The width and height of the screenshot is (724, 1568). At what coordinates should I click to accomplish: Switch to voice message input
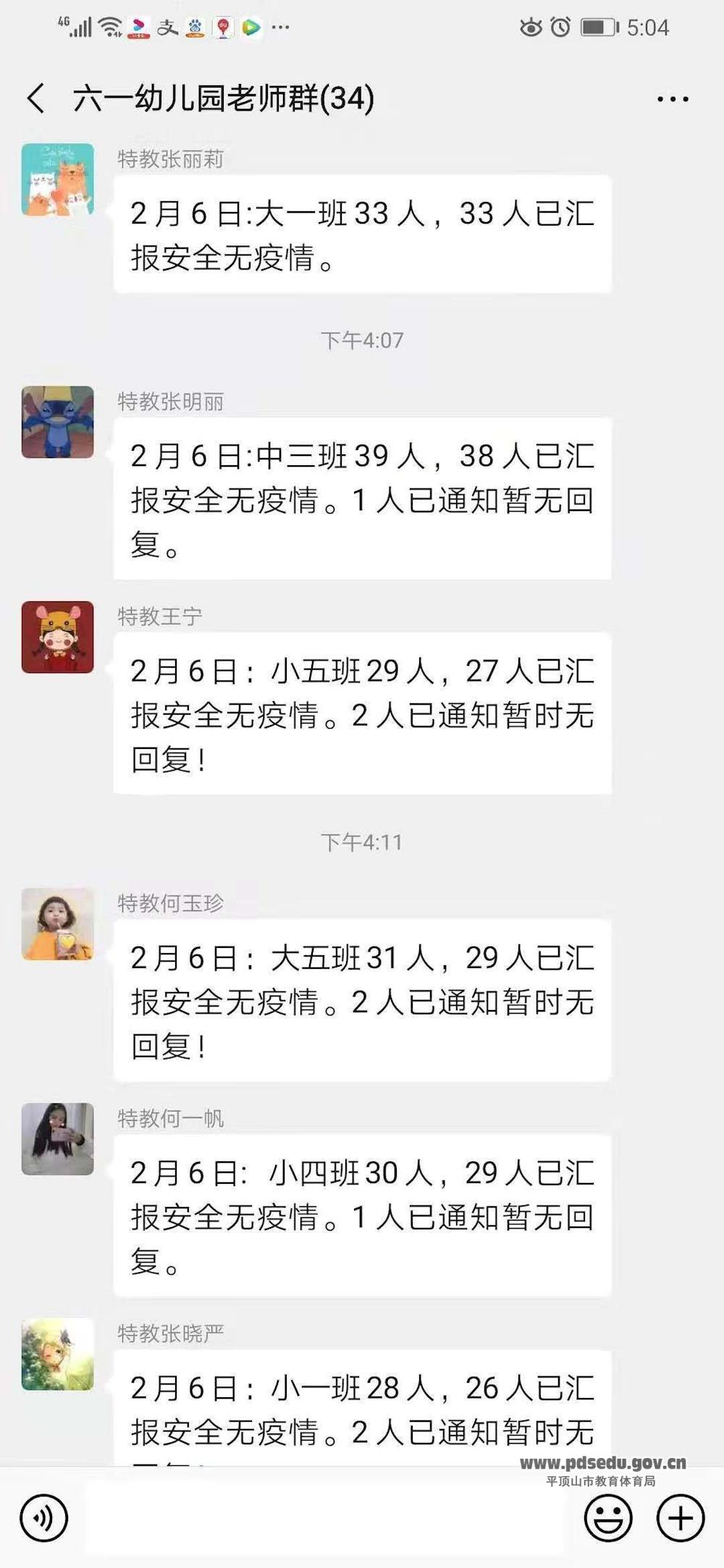point(44,1518)
